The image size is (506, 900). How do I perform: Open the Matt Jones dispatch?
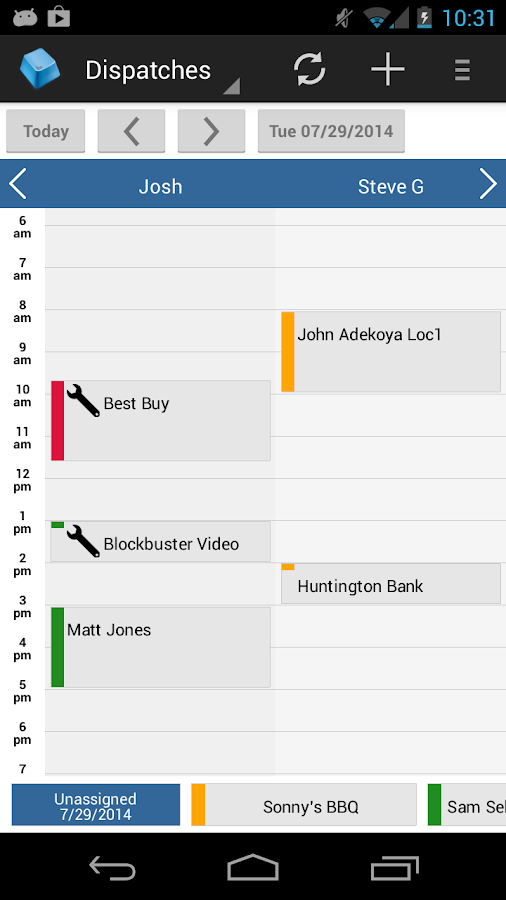(x=161, y=647)
